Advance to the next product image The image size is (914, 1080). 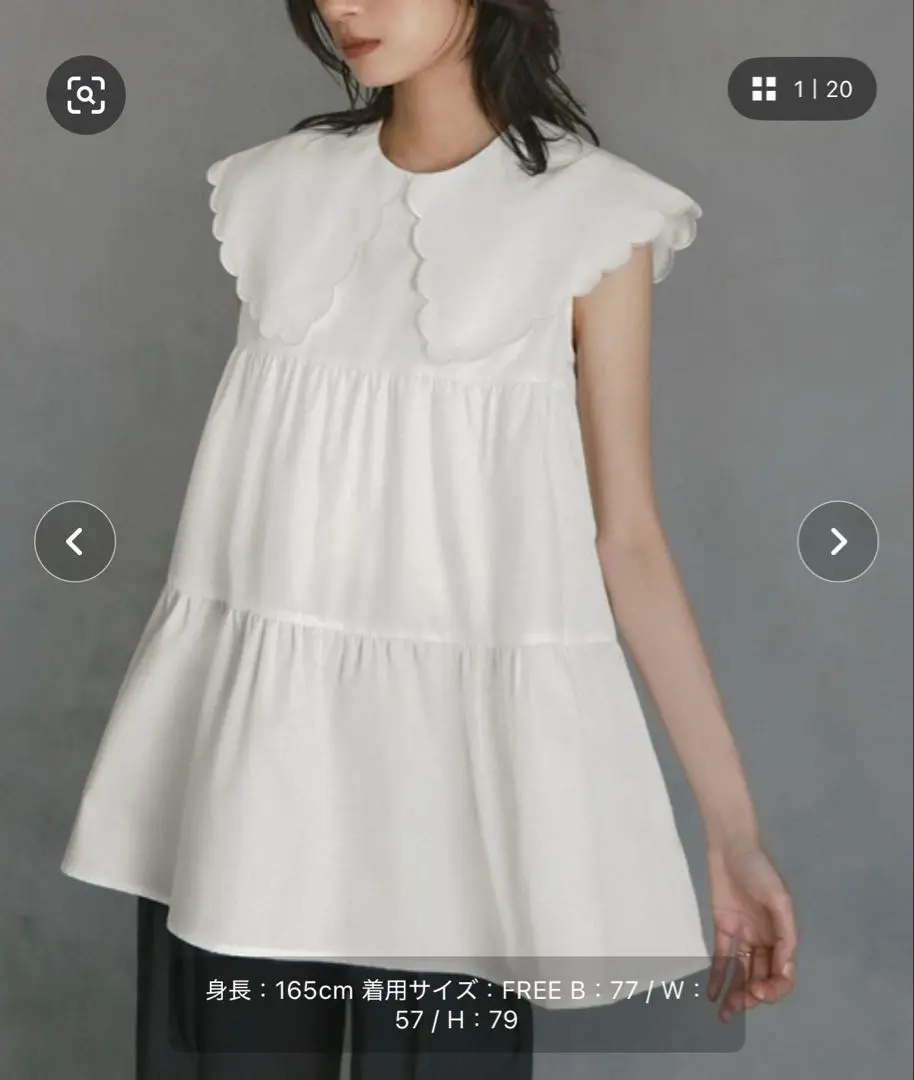tap(837, 542)
